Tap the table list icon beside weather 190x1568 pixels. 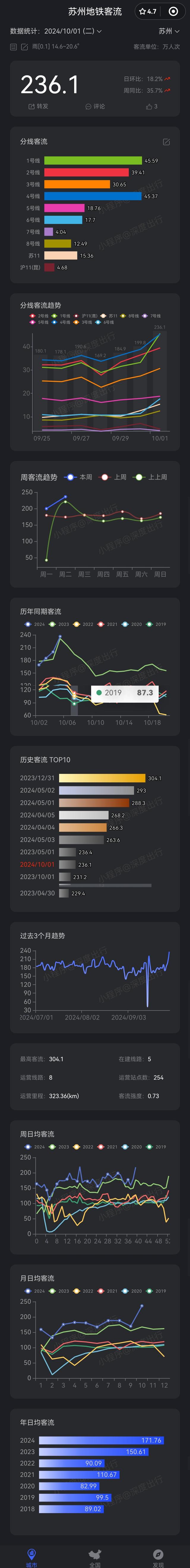point(13,47)
